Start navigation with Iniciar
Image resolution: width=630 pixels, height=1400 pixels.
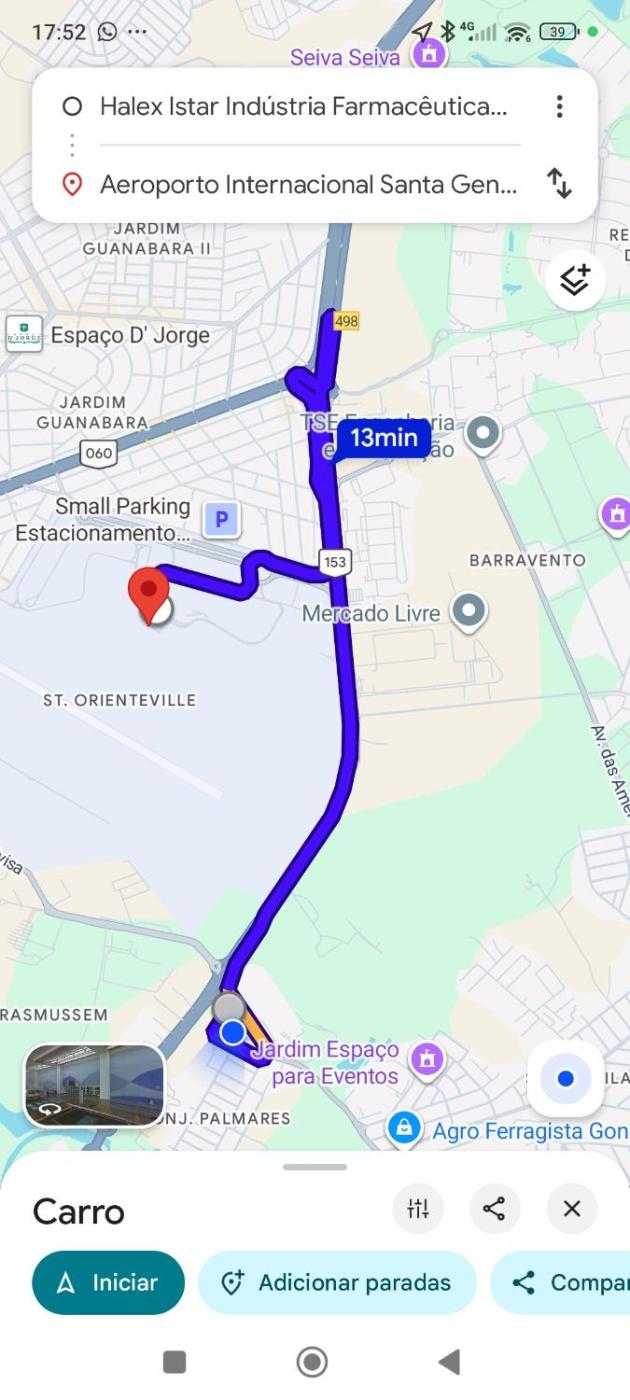(x=108, y=1283)
